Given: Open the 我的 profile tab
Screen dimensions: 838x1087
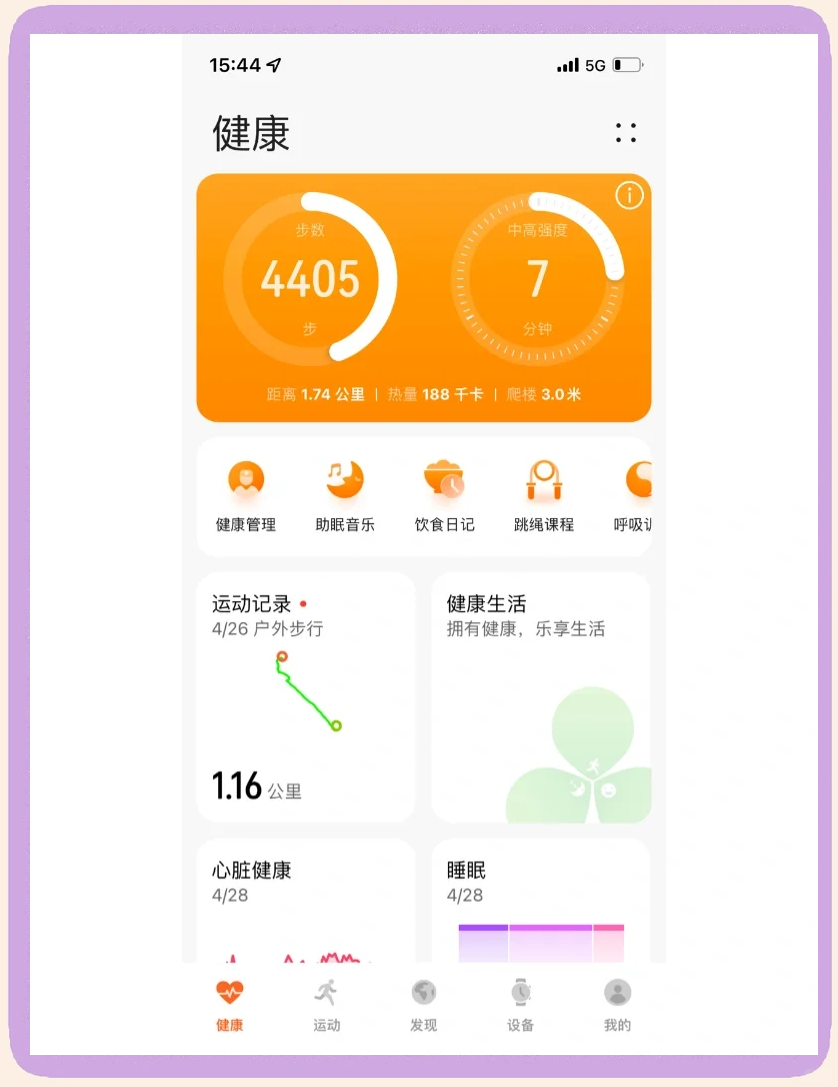Looking at the screenshot, I should 618,1005.
